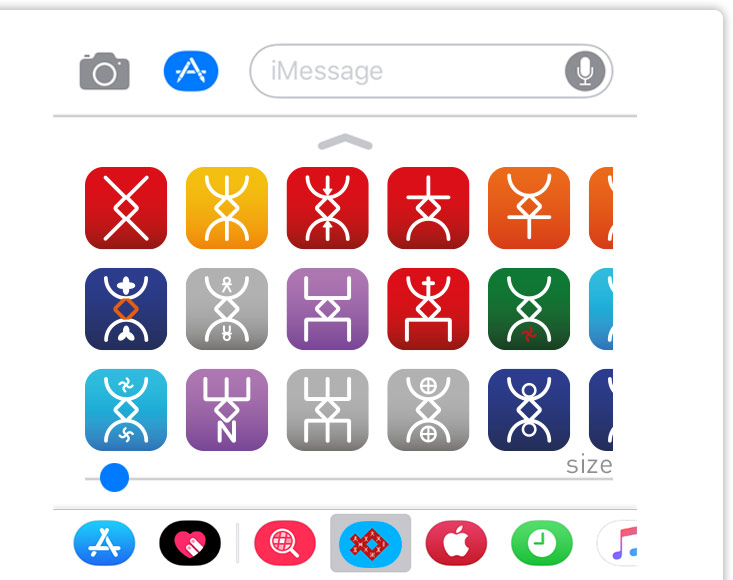Pick the yellow sticker in the top row
733x580 pixels.
coord(227,208)
